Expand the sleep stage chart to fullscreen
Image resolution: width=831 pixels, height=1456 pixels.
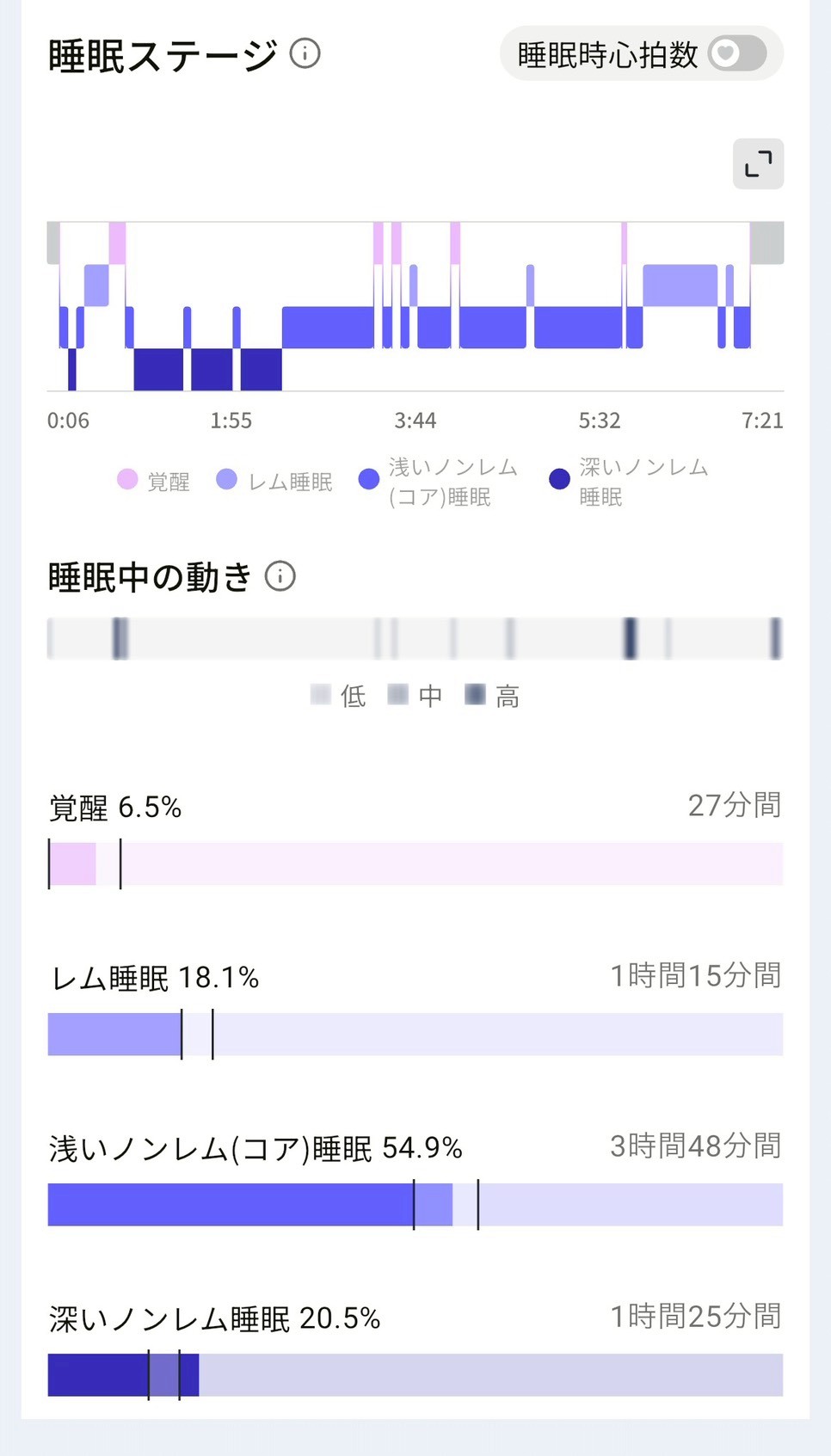click(x=758, y=163)
